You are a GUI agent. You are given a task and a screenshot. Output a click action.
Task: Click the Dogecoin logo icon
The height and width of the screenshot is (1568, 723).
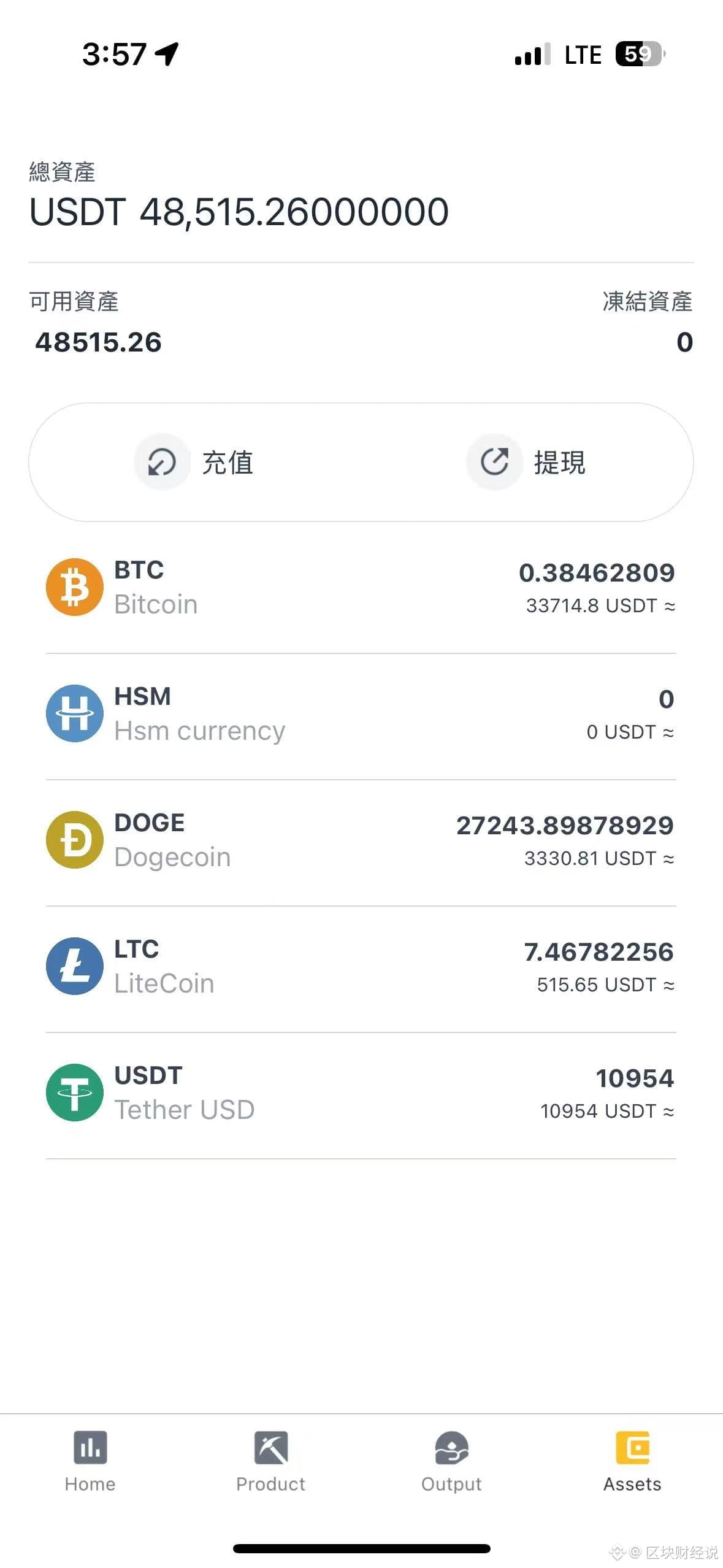point(75,839)
